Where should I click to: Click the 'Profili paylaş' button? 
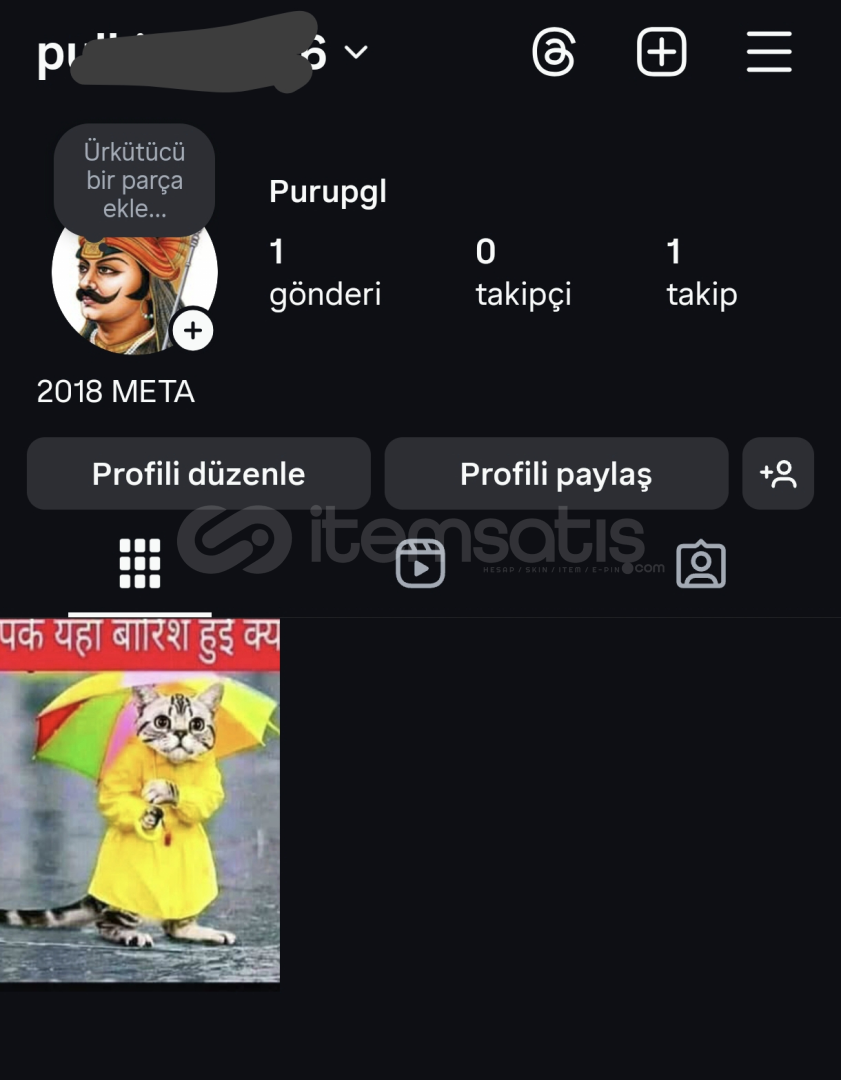pyautogui.click(x=556, y=474)
